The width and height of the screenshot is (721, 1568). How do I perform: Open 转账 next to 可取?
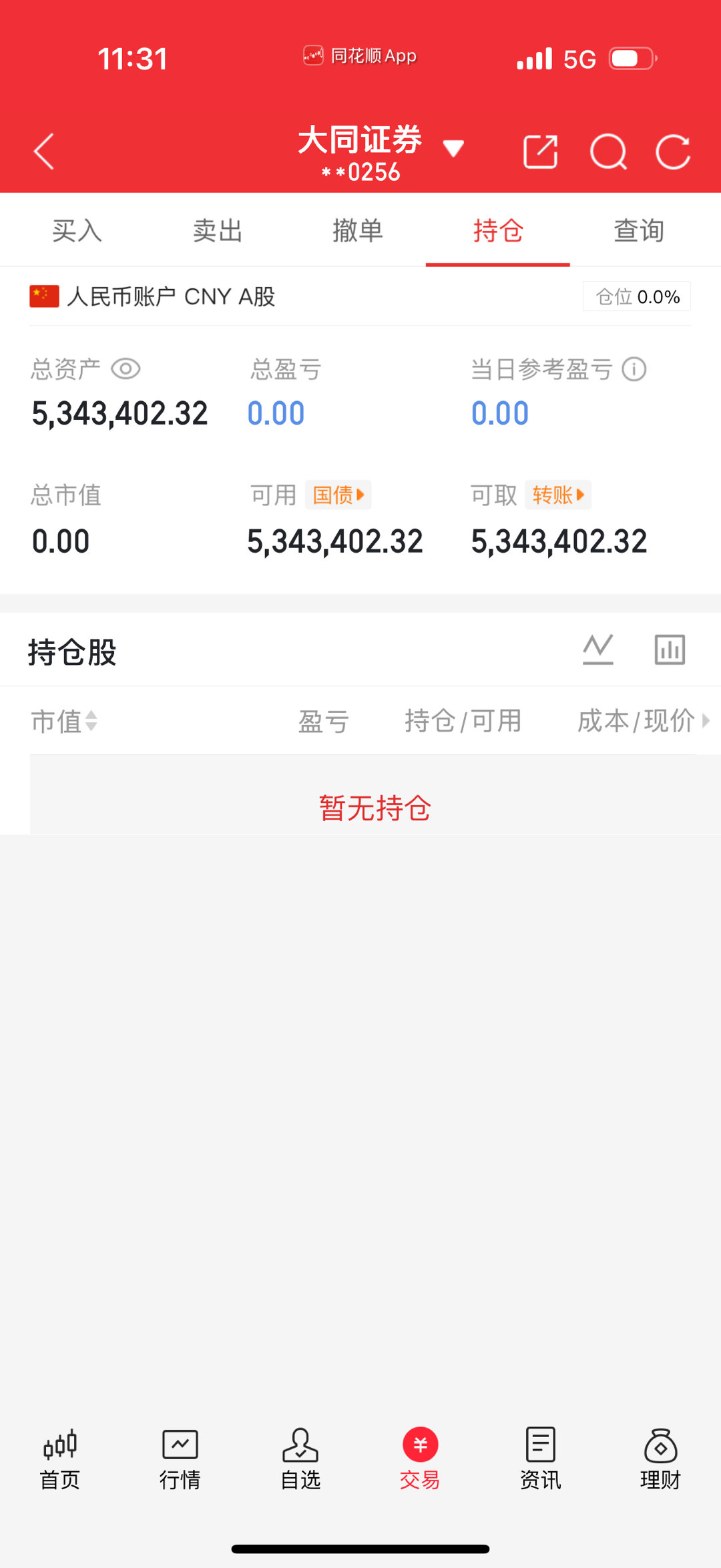(558, 494)
